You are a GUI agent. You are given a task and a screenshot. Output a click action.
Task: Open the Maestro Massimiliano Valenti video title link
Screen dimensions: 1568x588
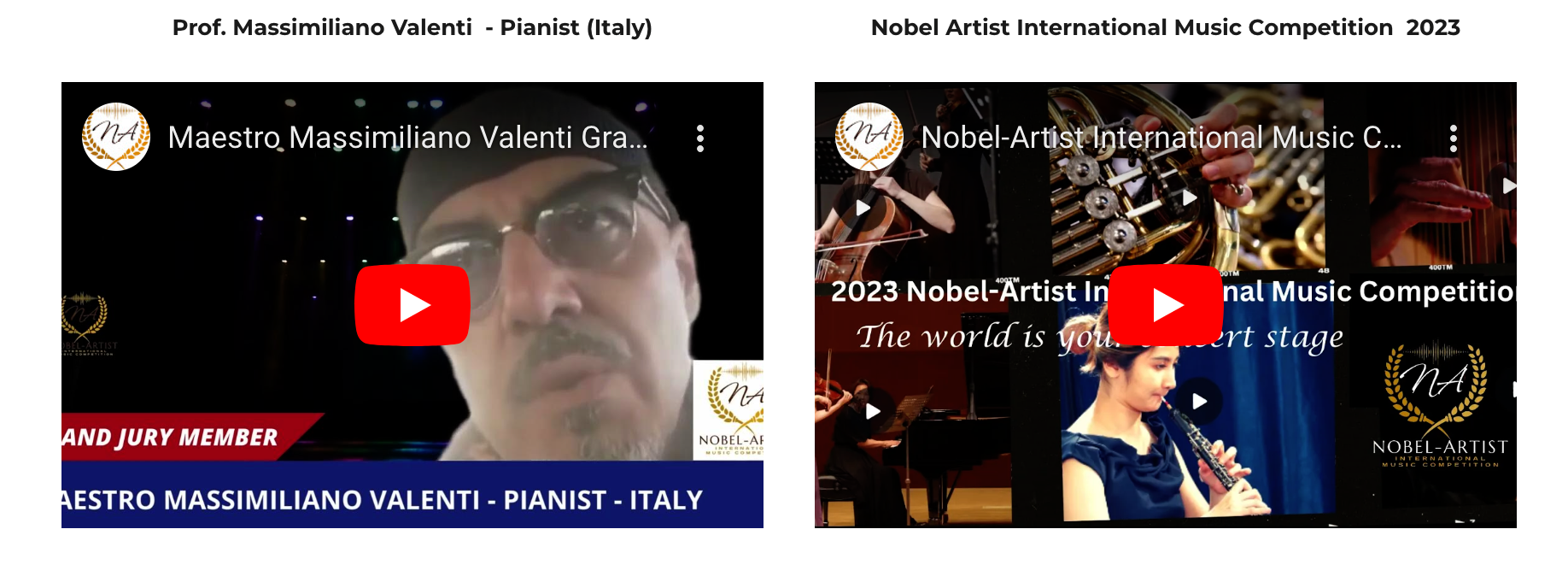click(x=407, y=138)
